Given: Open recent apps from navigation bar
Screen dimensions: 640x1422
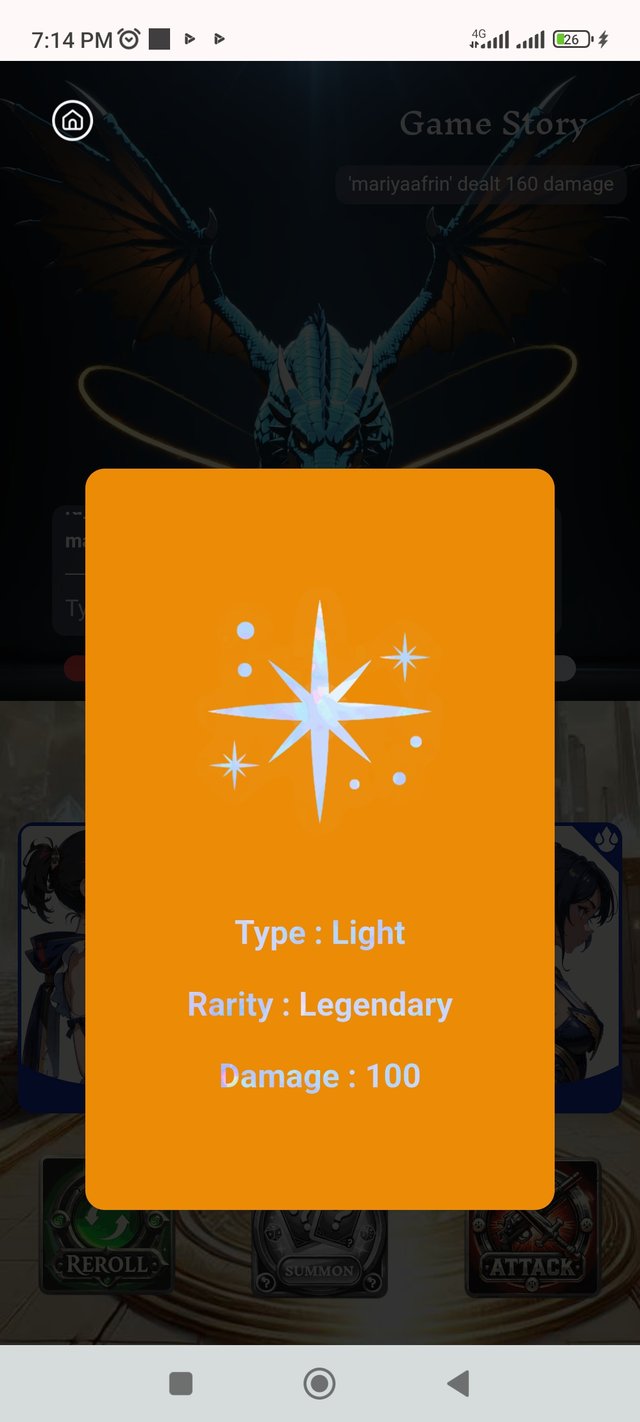Looking at the screenshot, I should [x=181, y=1383].
